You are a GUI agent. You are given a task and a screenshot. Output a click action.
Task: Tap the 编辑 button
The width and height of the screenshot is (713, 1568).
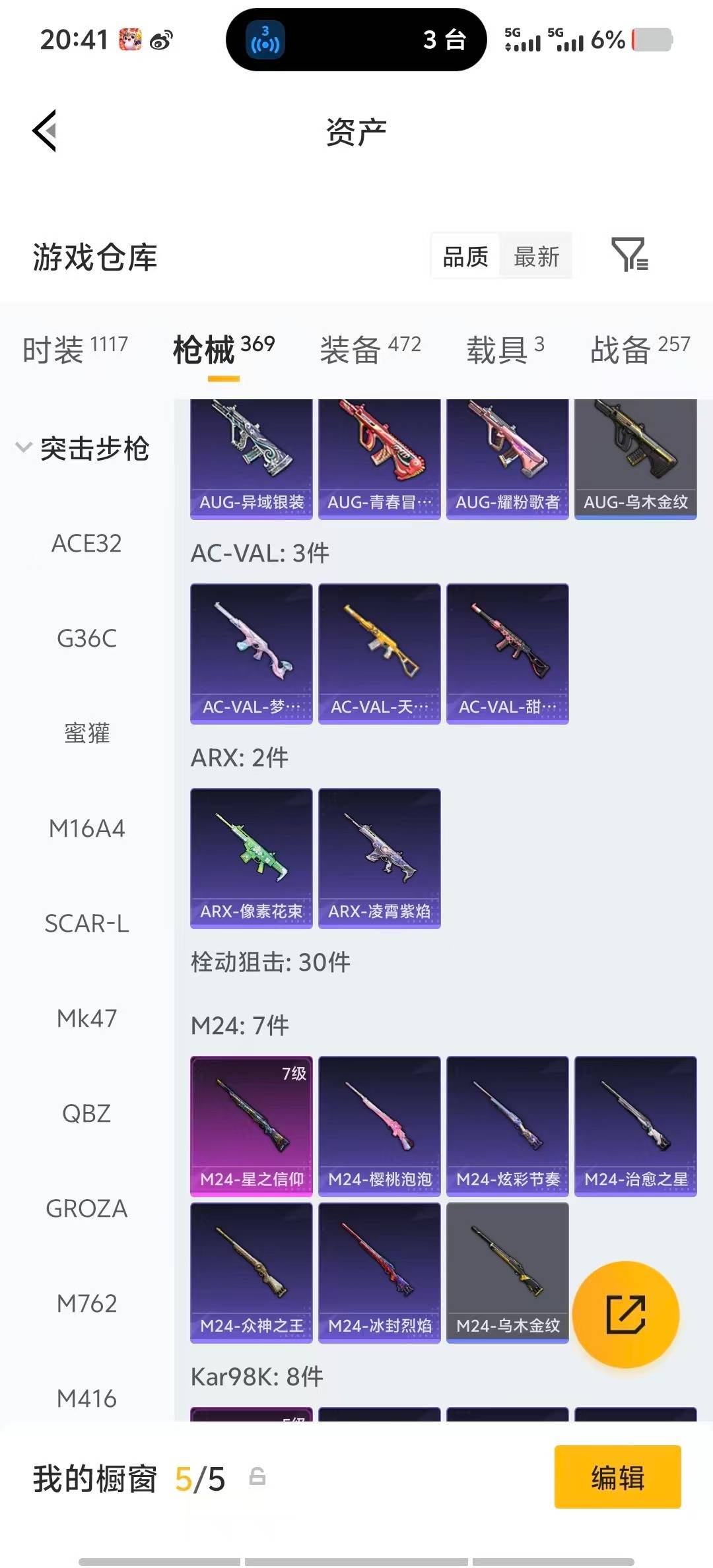pos(618,1478)
